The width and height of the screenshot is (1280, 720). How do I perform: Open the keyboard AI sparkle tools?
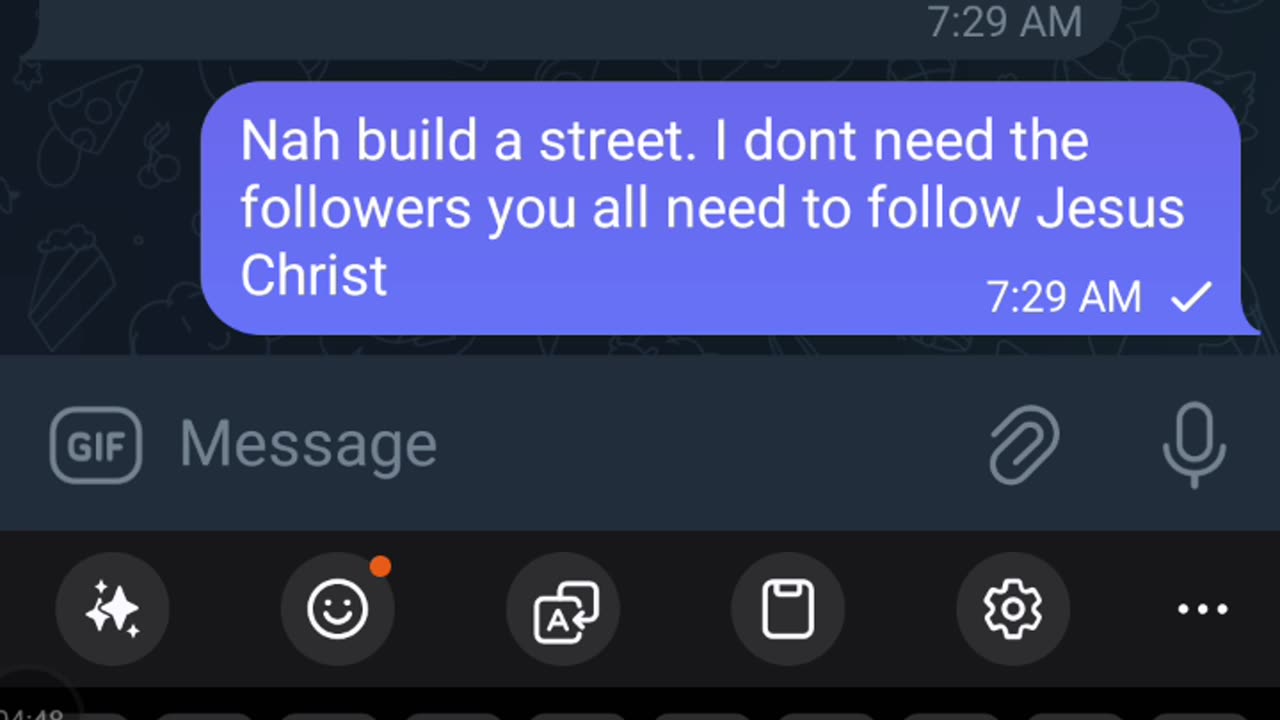click(x=112, y=609)
